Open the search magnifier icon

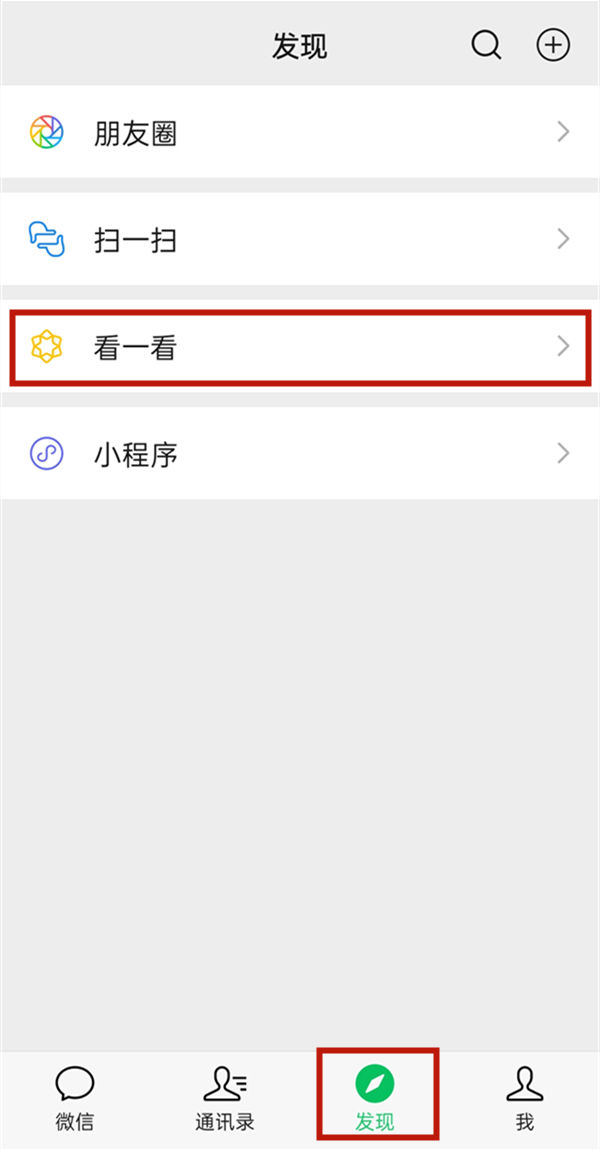[x=486, y=45]
